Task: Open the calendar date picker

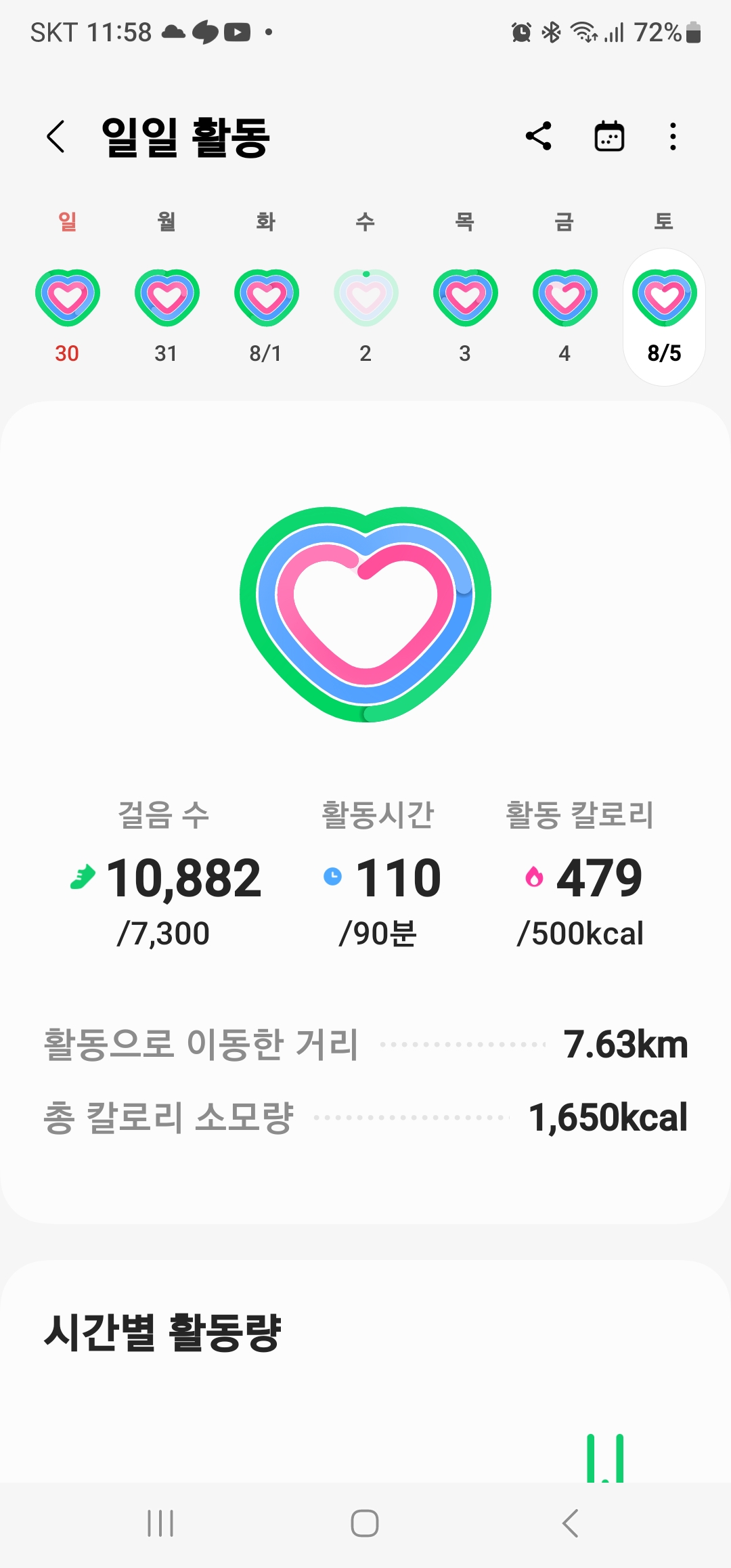Action: (609, 137)
